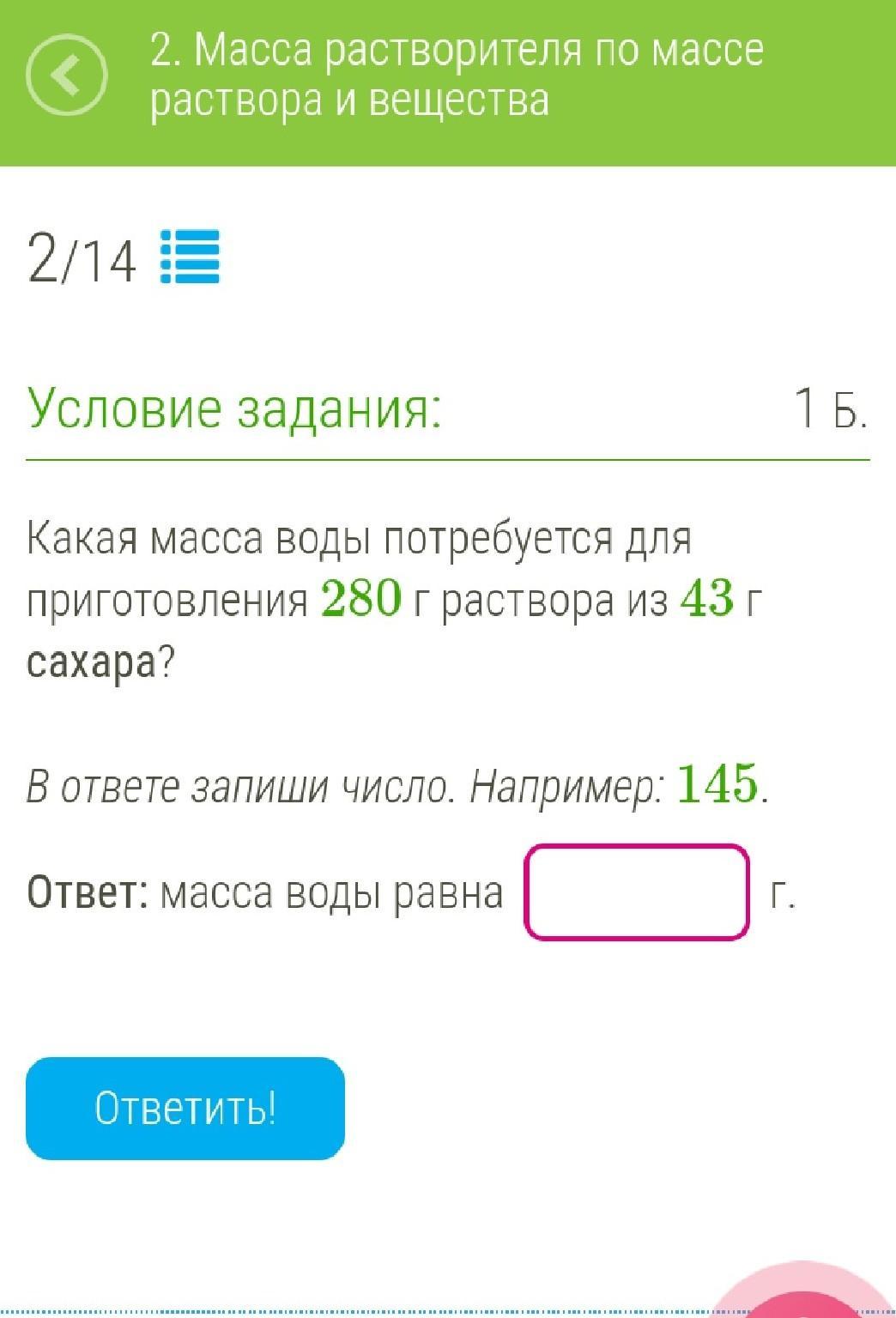Submit answer with the Ответить! button
Viewport: 896px width, 1318px height.
point(185,1108)
